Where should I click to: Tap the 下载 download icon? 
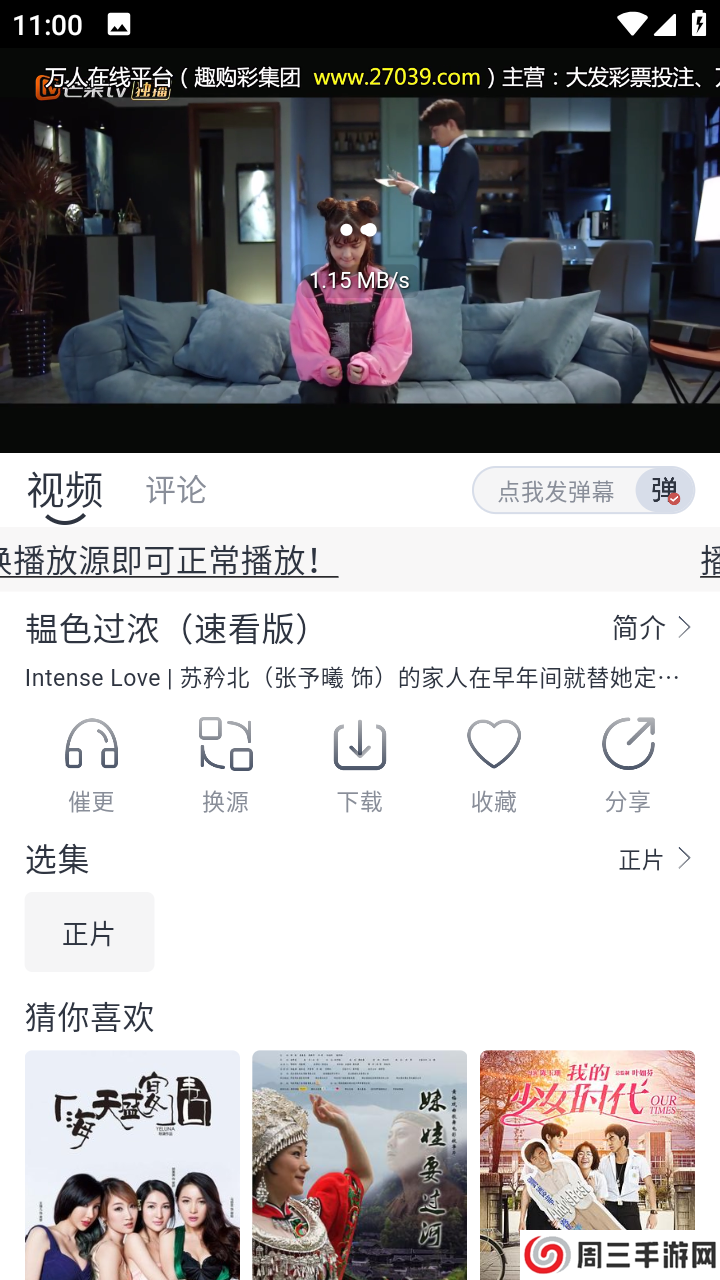click(359, 744)
